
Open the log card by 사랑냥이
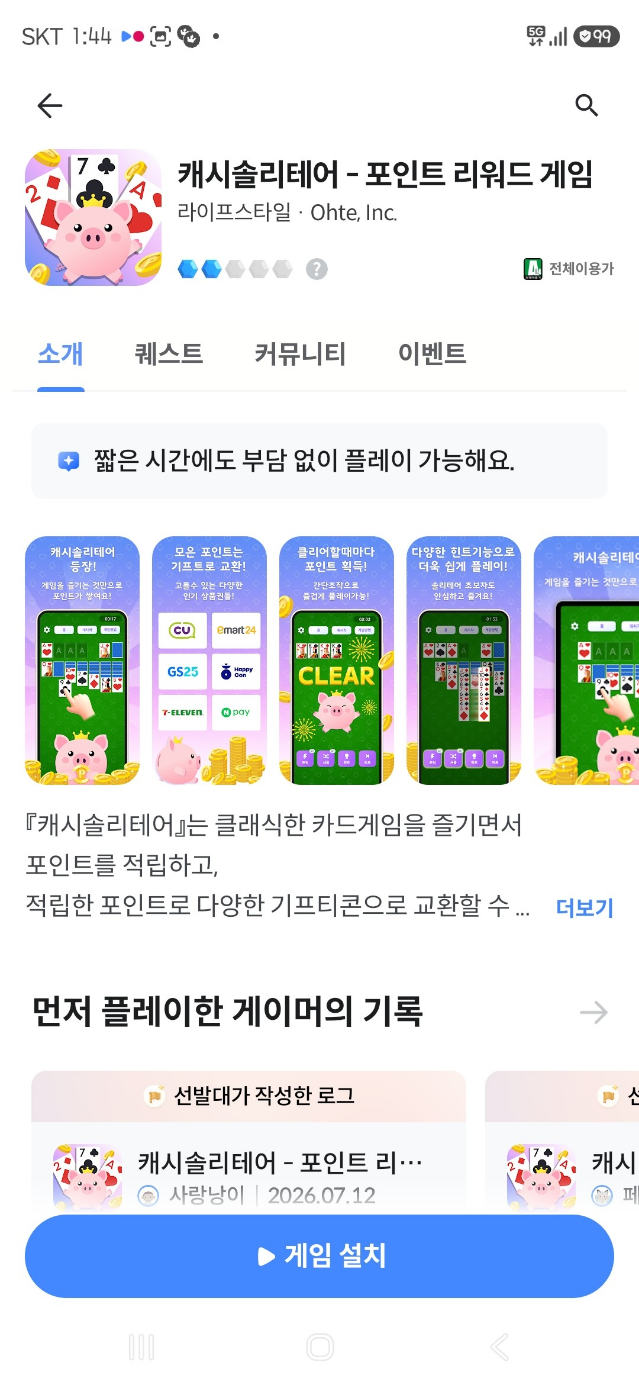pos(248,1139)
